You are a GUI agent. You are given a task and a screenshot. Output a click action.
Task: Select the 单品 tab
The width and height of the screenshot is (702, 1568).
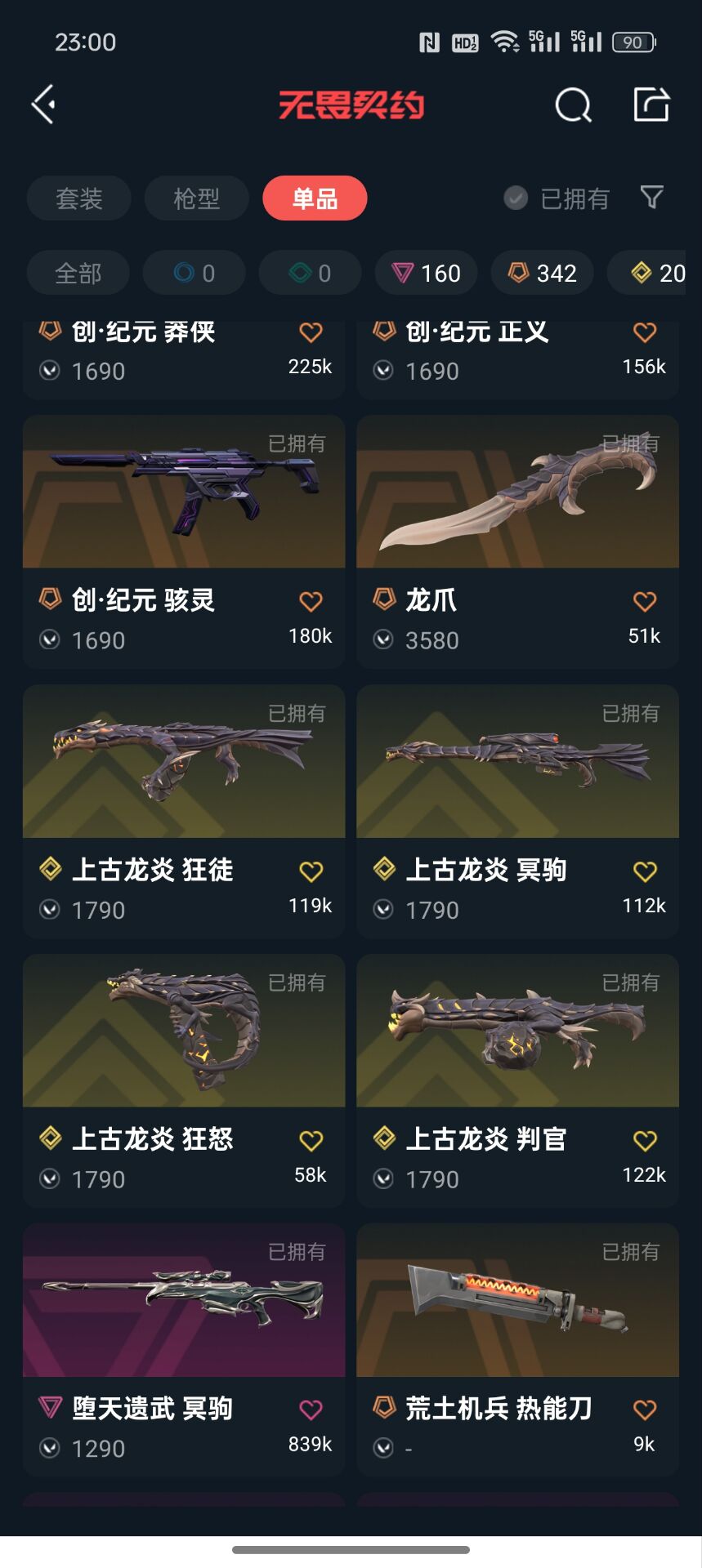click(315, 198)
